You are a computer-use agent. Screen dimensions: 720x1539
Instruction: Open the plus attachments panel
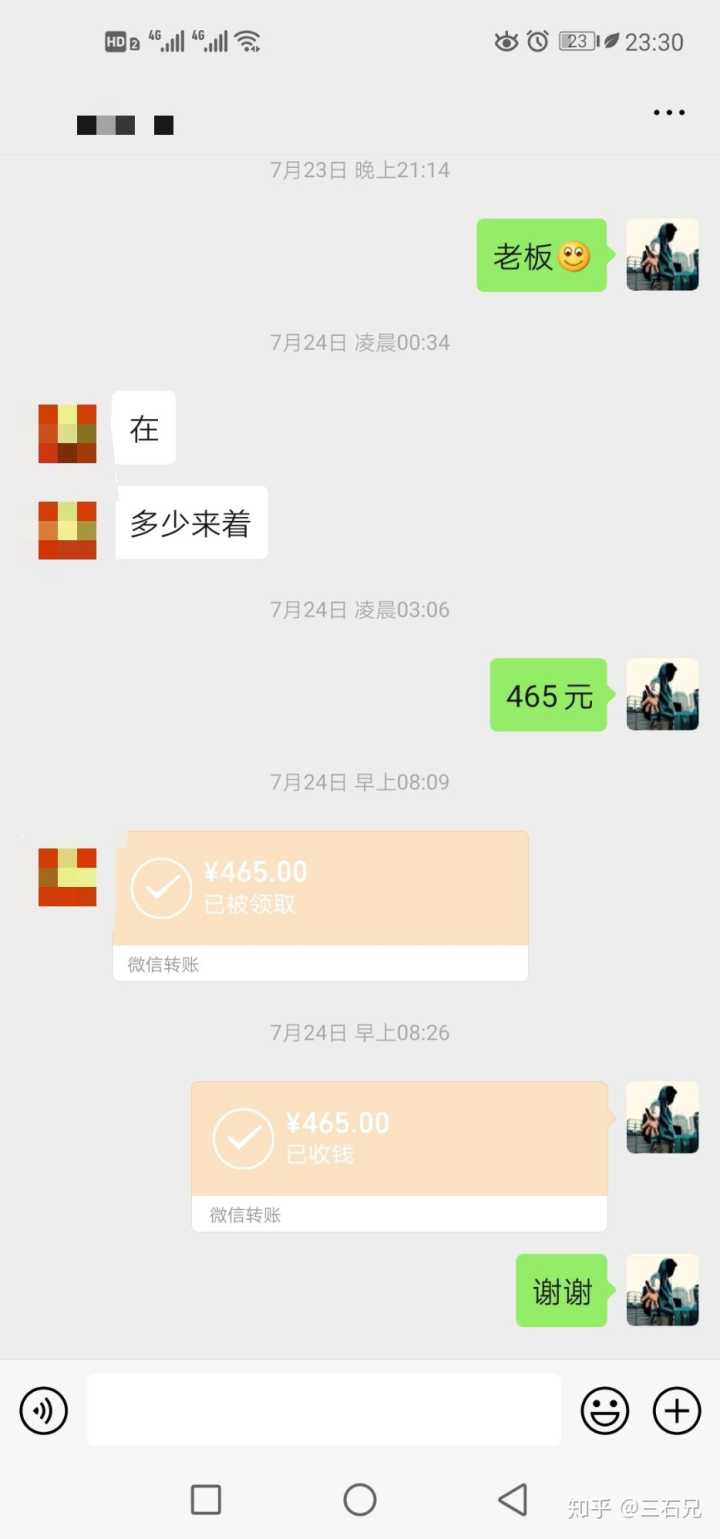(677, 1411)
